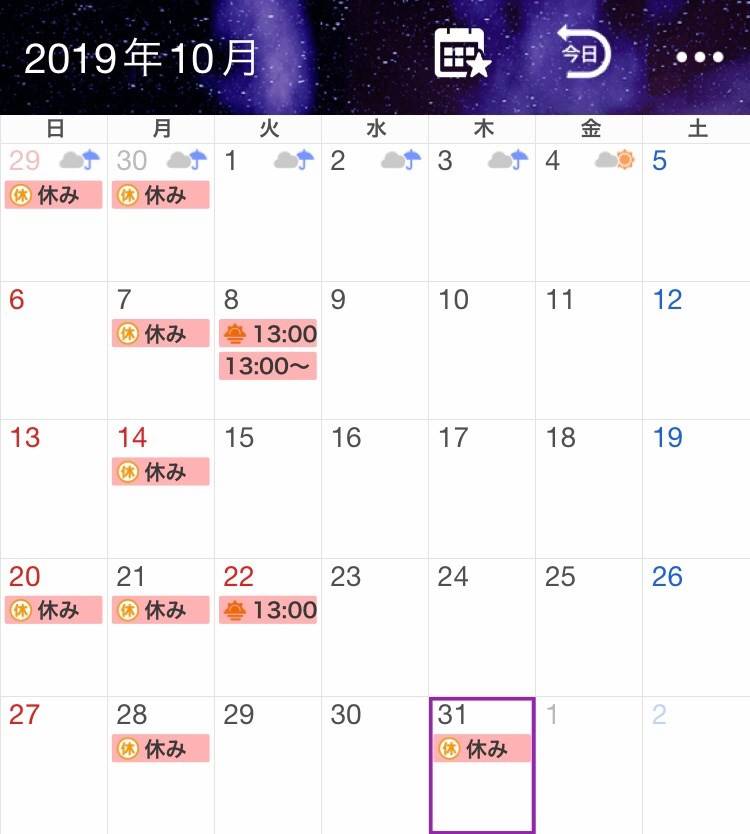Open the 休み event on October 28
The height and width of the screenshot is (834, 750).
point(160,748)
